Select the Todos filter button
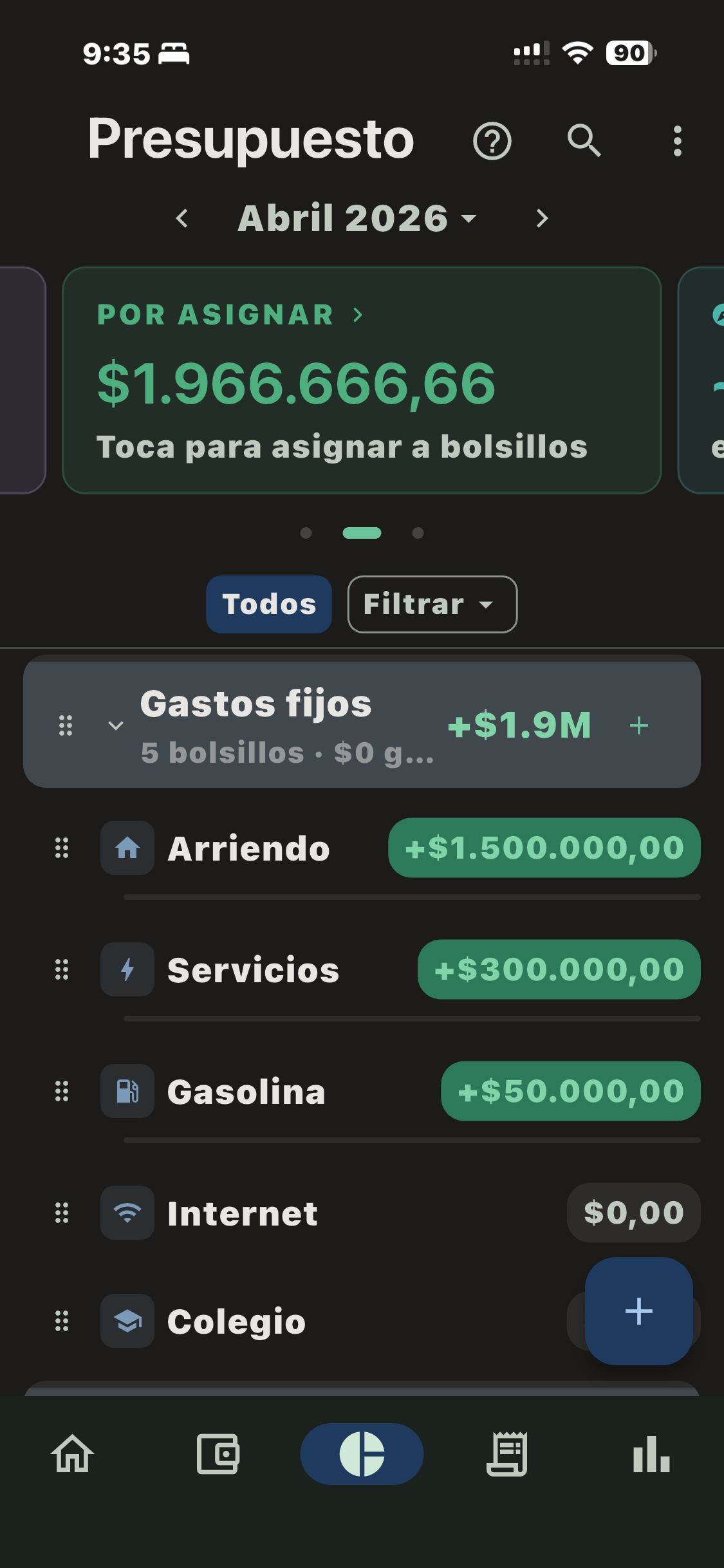Screen dimensions: 724x1568 tap(268, 604)
